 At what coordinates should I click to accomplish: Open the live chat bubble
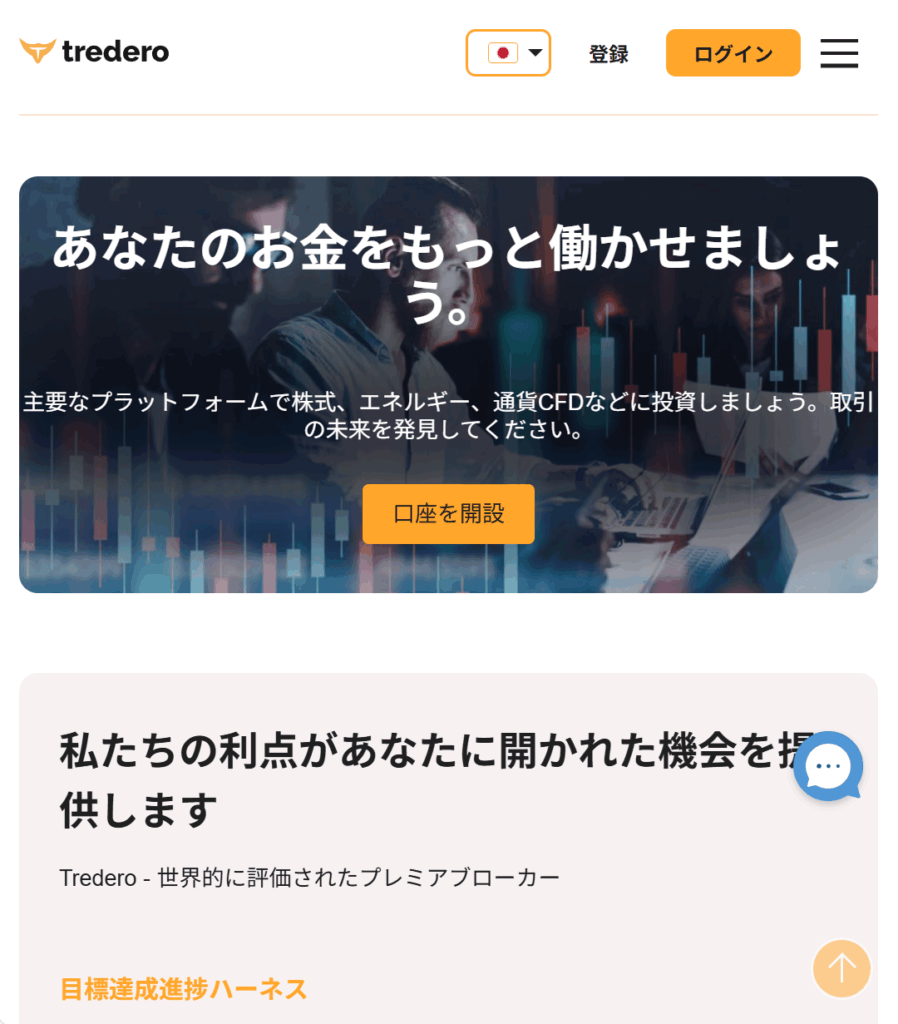828,767
